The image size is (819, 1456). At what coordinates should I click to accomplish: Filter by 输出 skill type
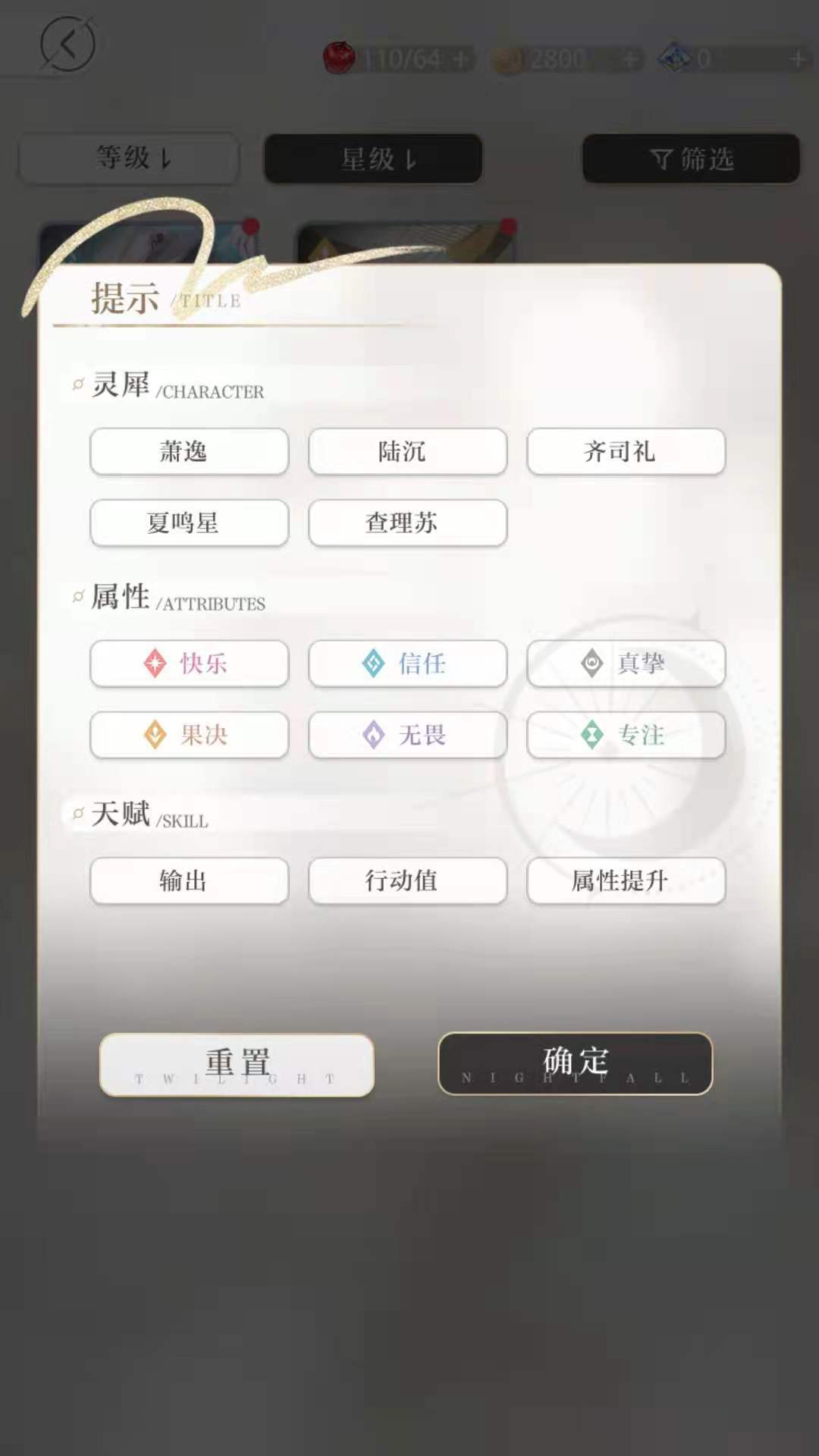pyautogui.click(x=189, y=881)
